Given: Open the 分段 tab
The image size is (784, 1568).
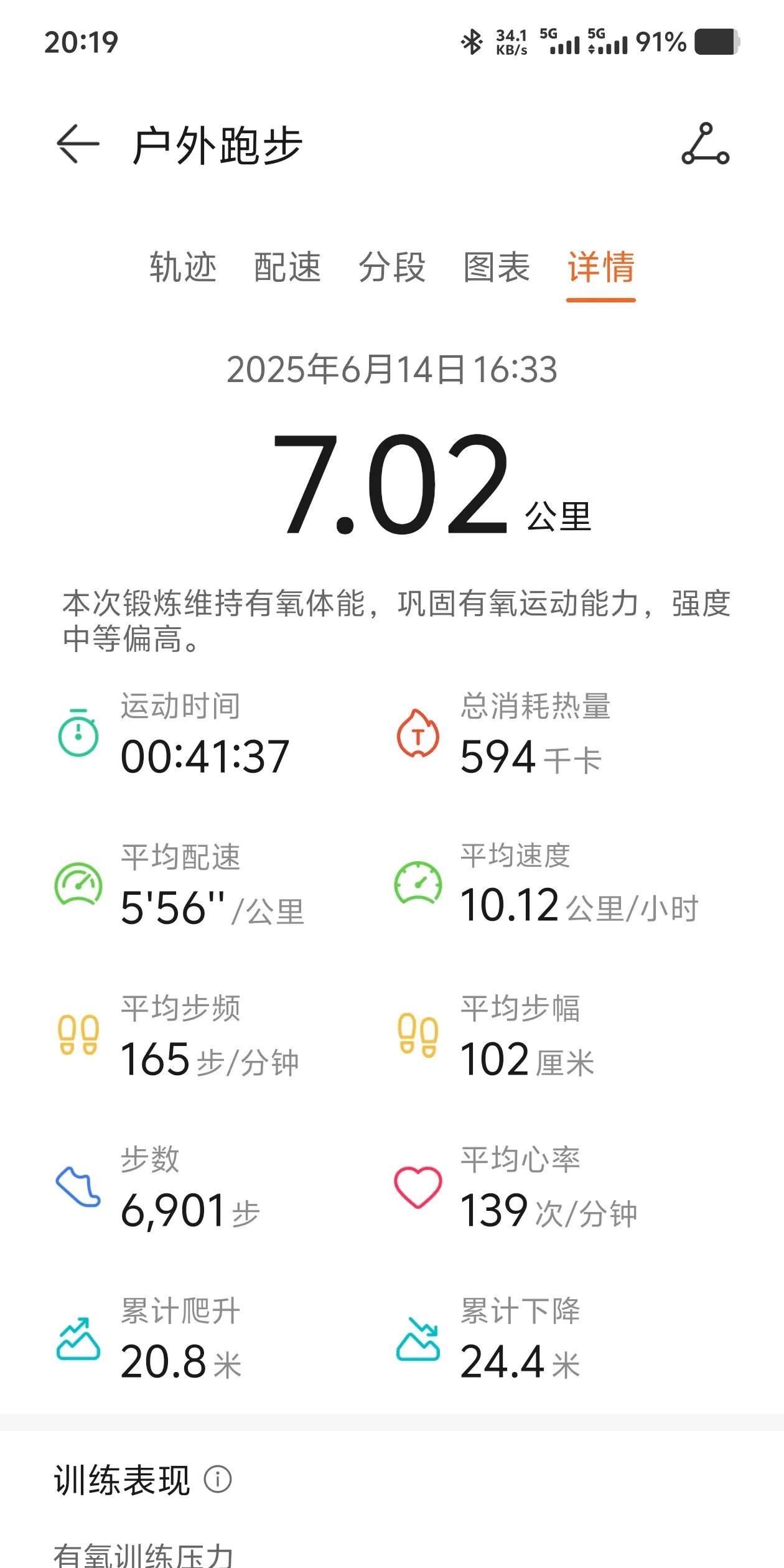Looking at the screenshot, I should pos(392,268).
